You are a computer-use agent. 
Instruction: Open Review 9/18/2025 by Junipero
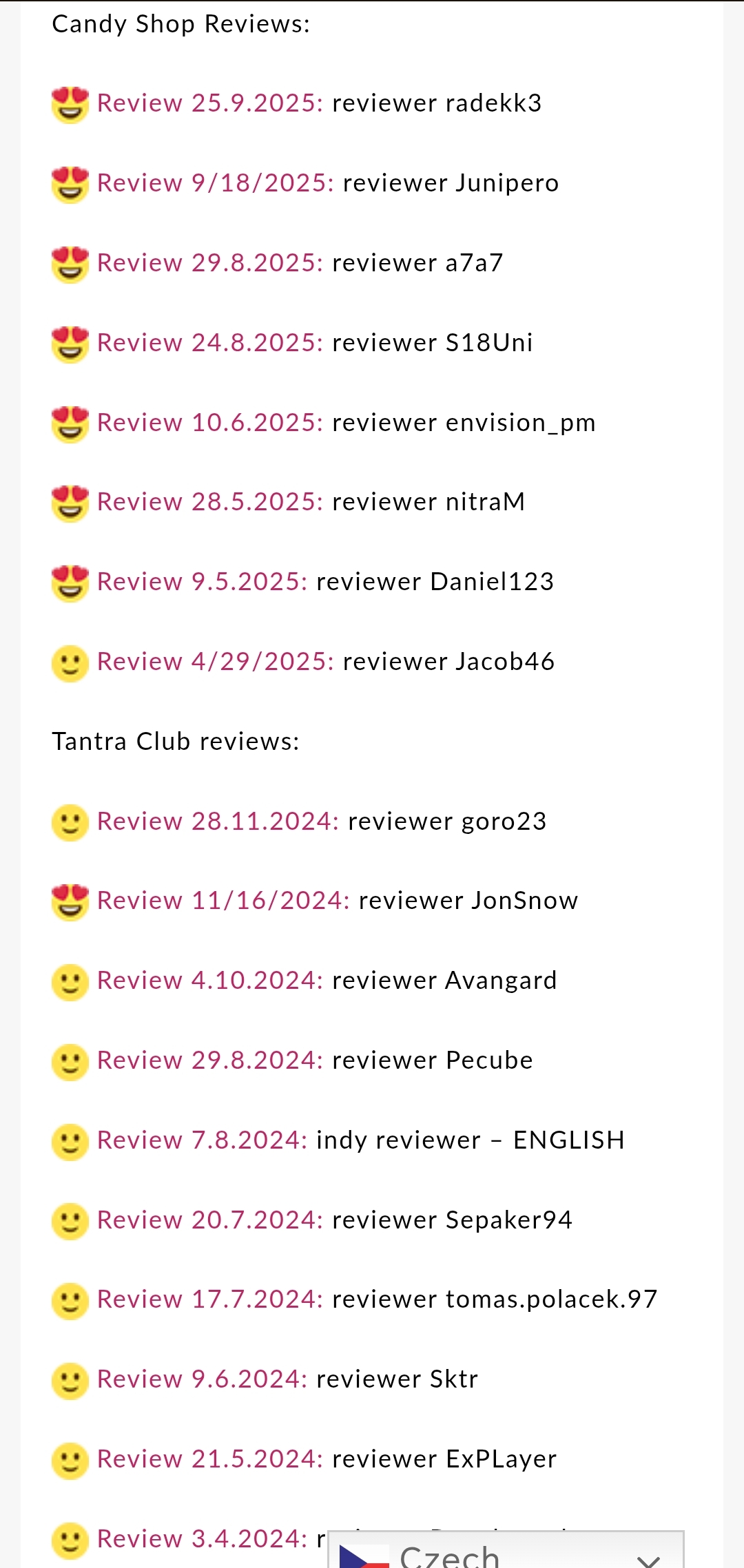coord(215,183)
